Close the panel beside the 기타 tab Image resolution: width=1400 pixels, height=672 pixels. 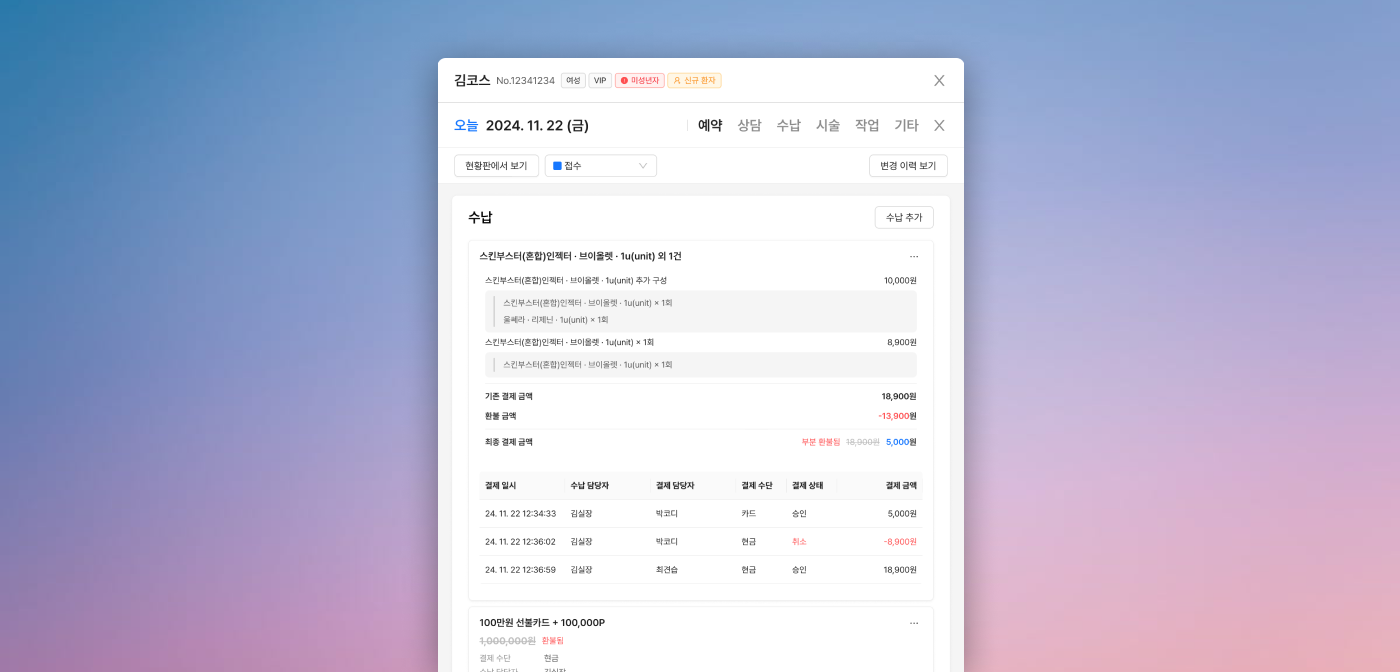[x=939, y=125]
